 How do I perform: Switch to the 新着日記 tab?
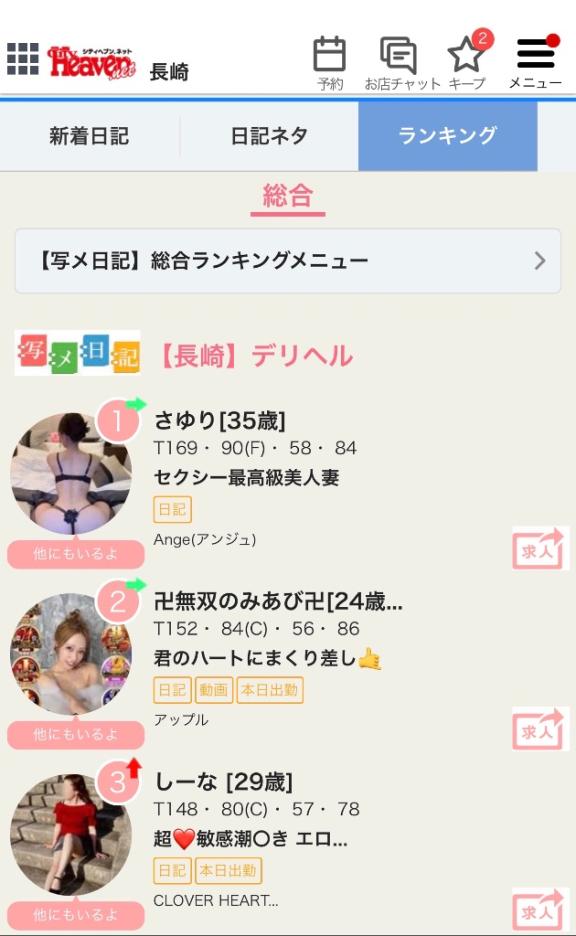point(90,136)
